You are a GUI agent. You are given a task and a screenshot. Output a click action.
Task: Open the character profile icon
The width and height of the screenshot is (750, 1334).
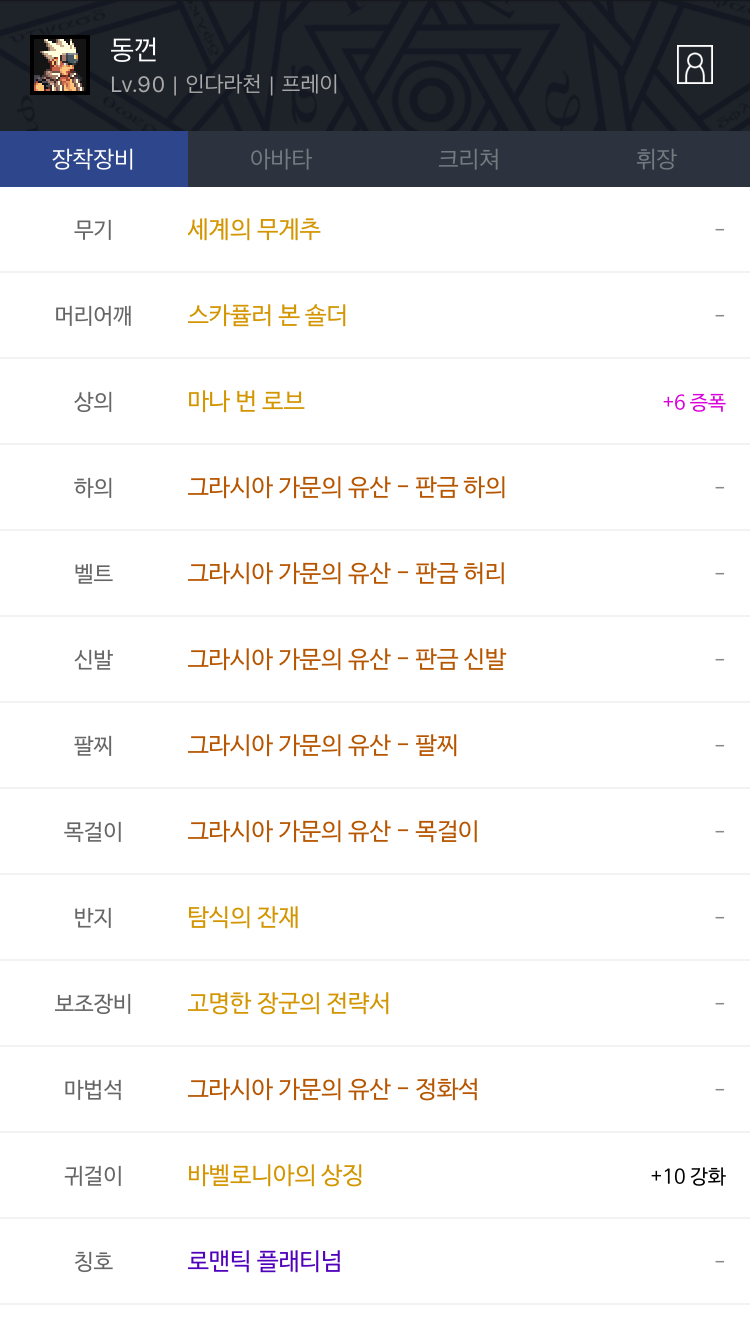tap(694, 65)
